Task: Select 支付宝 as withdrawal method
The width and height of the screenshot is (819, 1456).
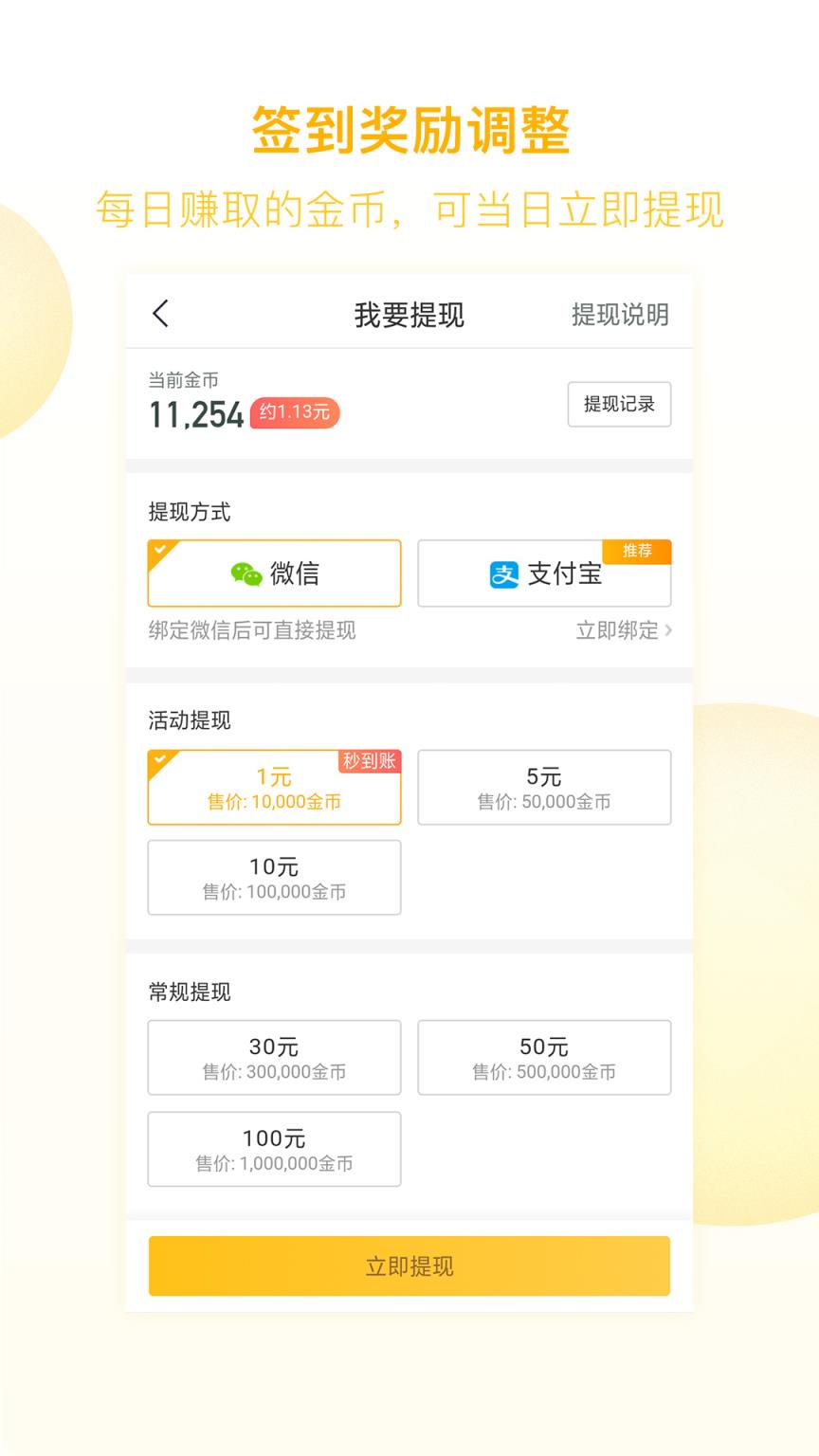Action: pyautogui.click(x=545, y=573)
